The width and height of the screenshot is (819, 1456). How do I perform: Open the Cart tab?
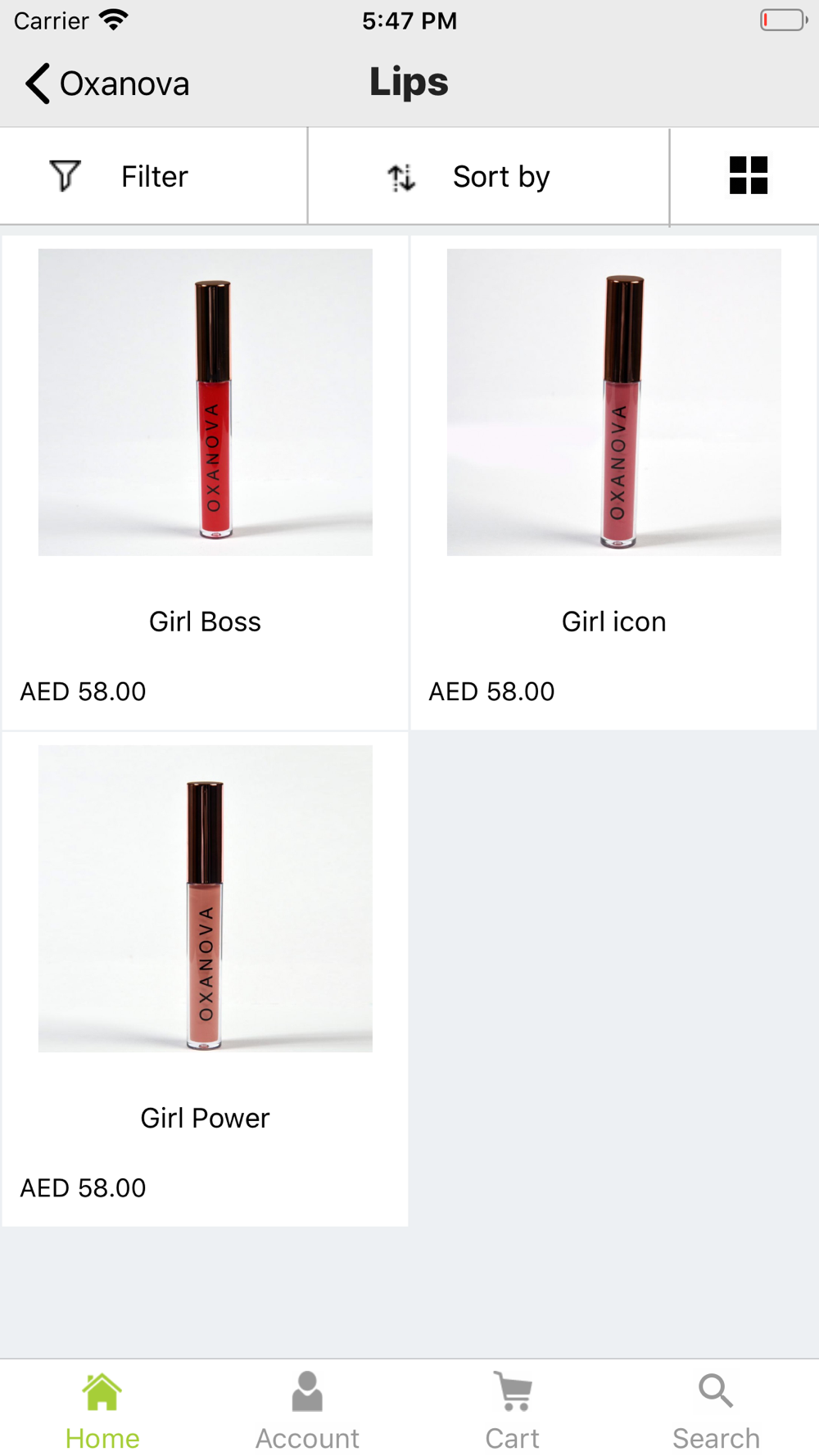pyautogui.click(x=512, y=1412)
